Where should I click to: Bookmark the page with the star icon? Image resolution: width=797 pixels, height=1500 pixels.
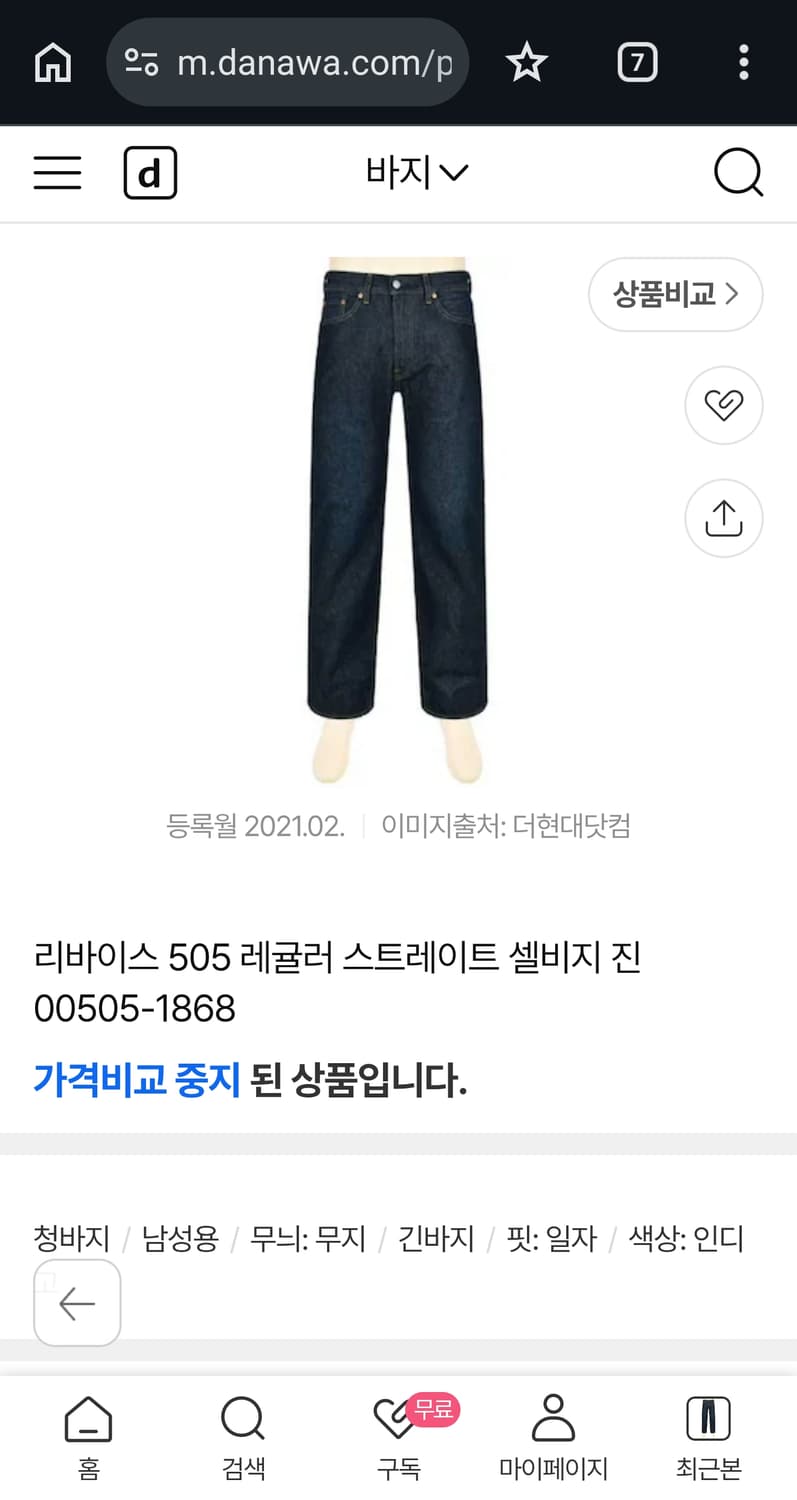527,62
